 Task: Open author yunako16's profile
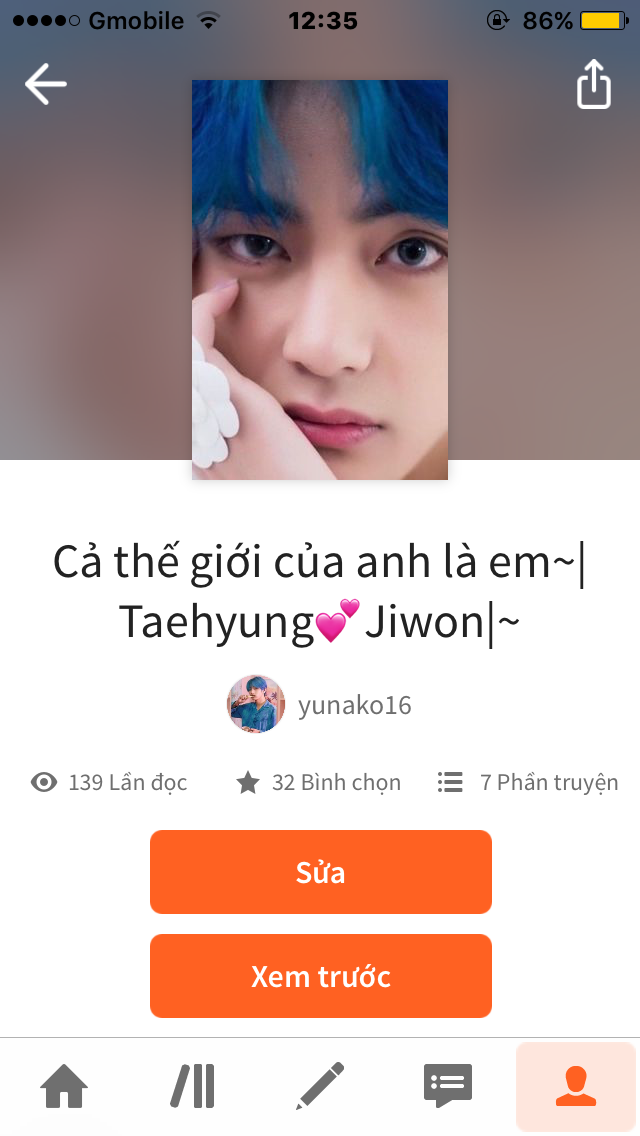[320, 704]
